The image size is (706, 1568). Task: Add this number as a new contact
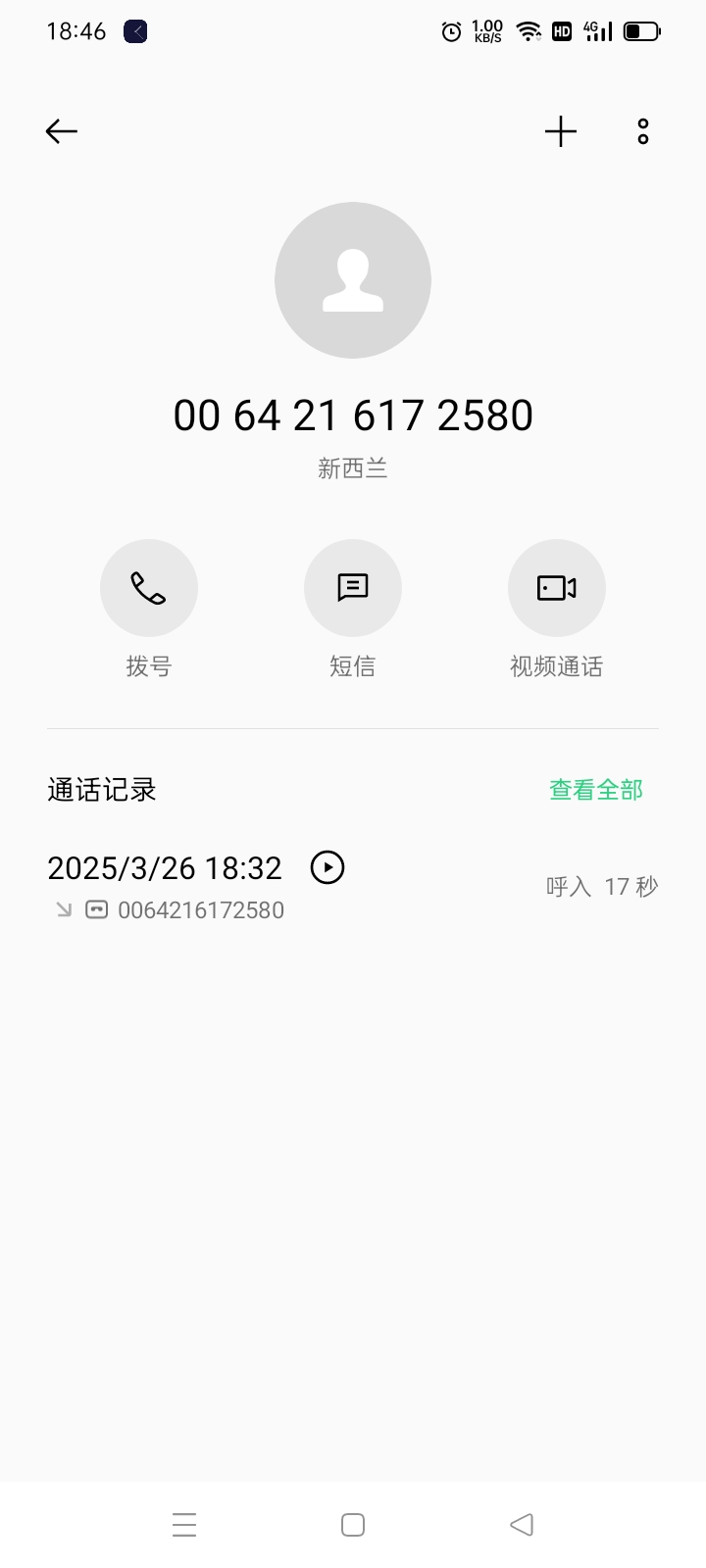click(561, 131)
